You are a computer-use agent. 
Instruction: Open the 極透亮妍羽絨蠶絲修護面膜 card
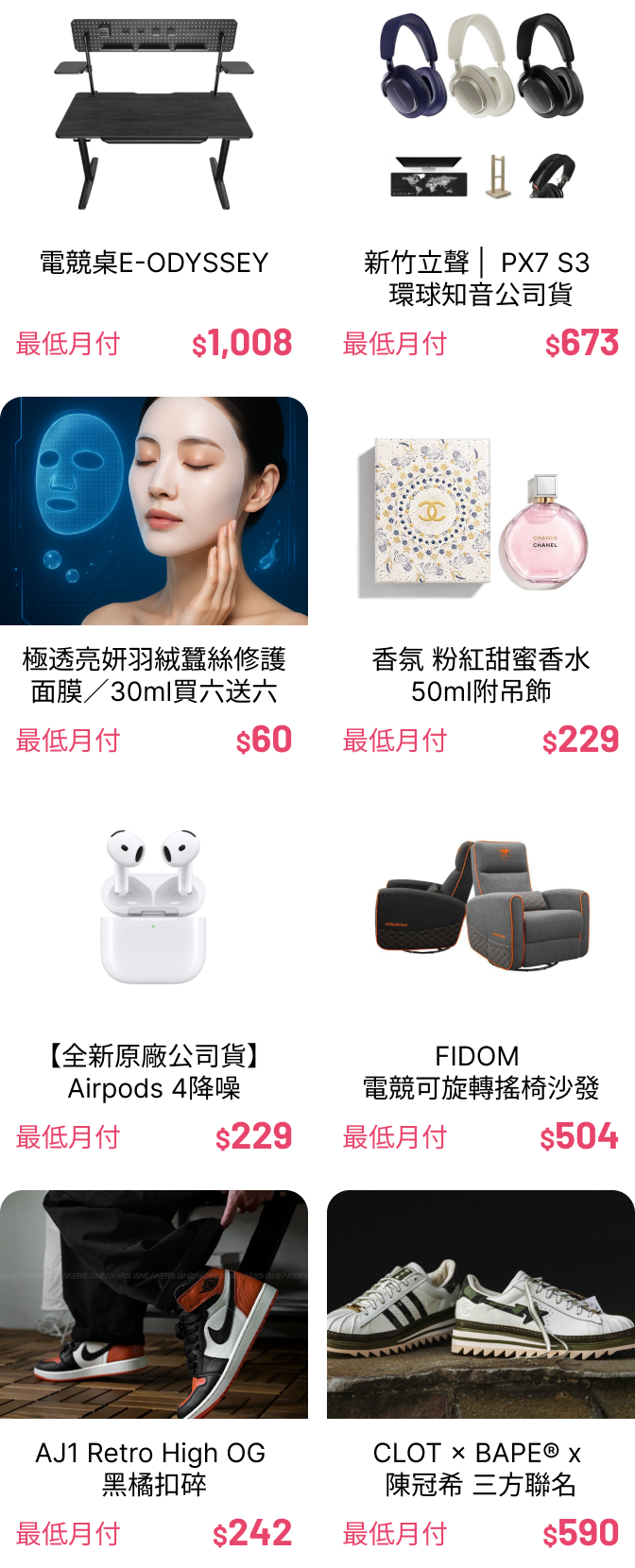[154, 586]
